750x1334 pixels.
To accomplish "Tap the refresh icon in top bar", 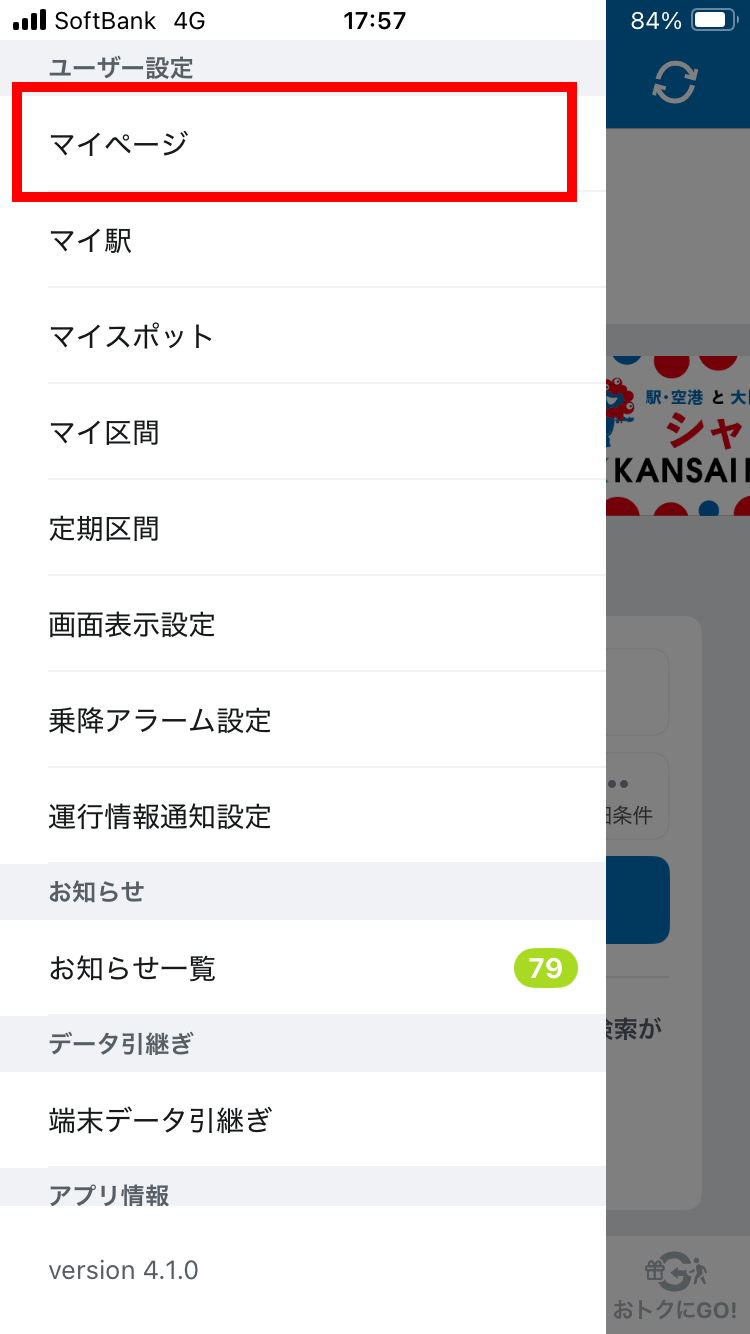I will click(675, 82).
